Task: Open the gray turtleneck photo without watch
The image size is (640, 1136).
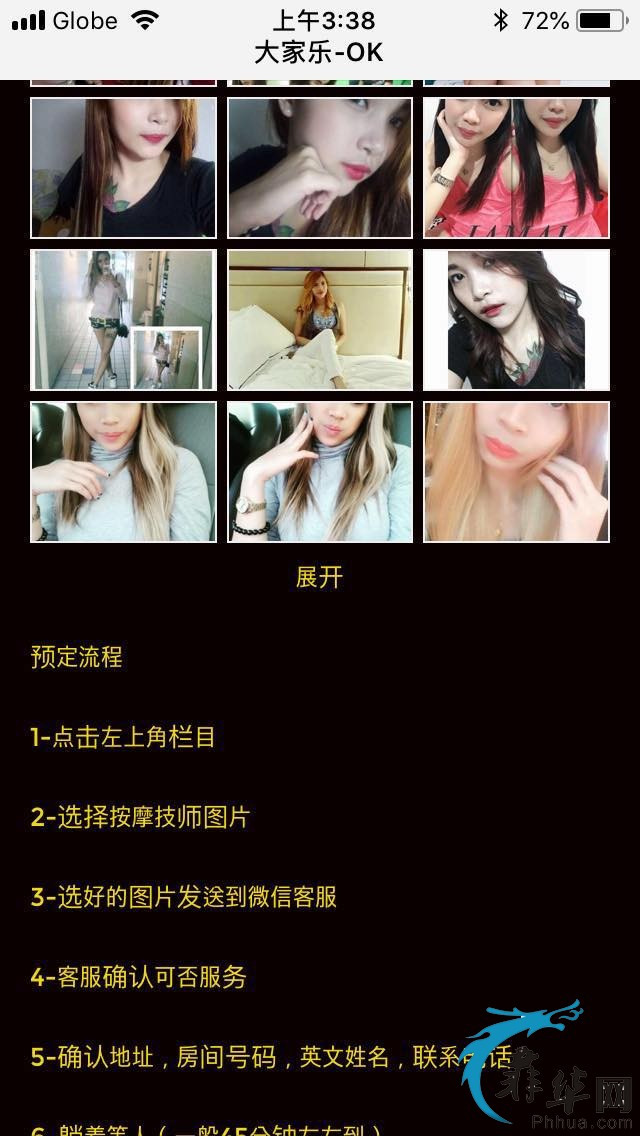Action: 123,472
